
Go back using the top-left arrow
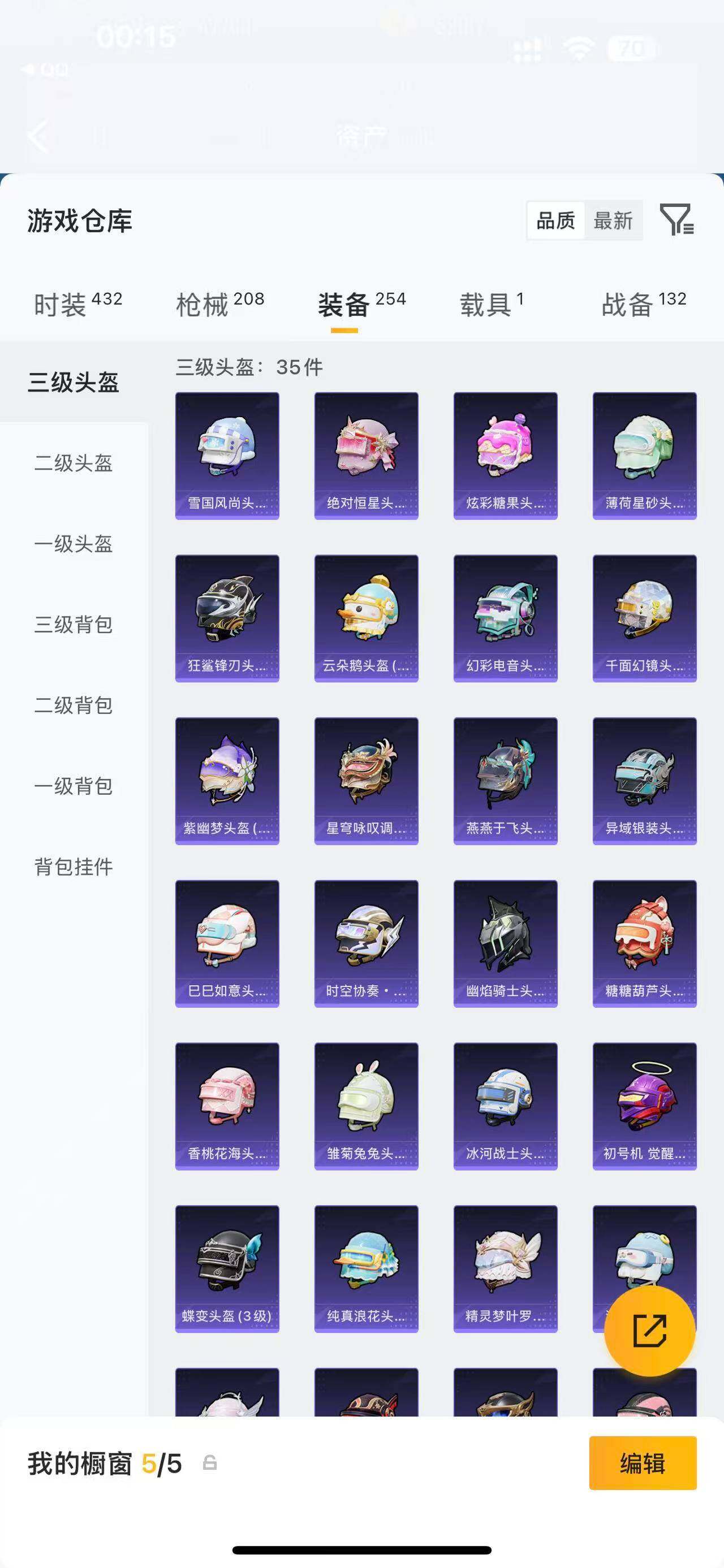coord(39,136)
